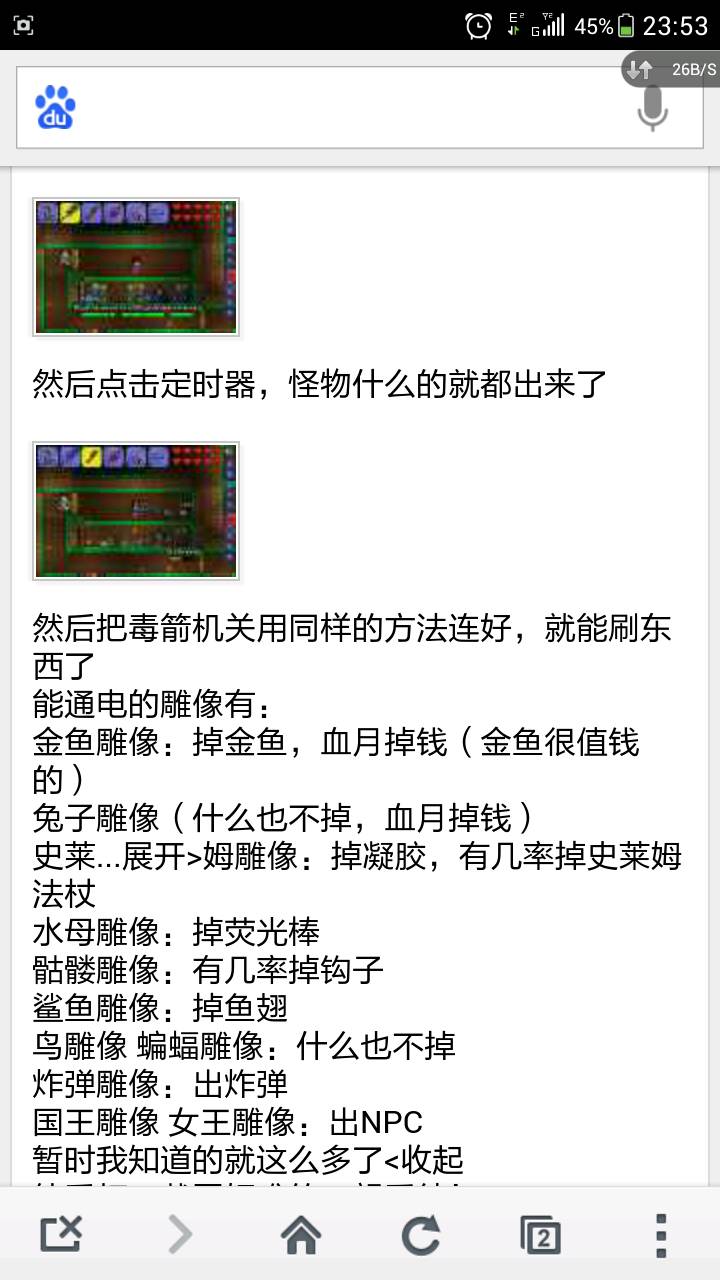720x1280 pixels.
Task: Open the second Terraria screenshot thumbnail
Action: [137, 511]
